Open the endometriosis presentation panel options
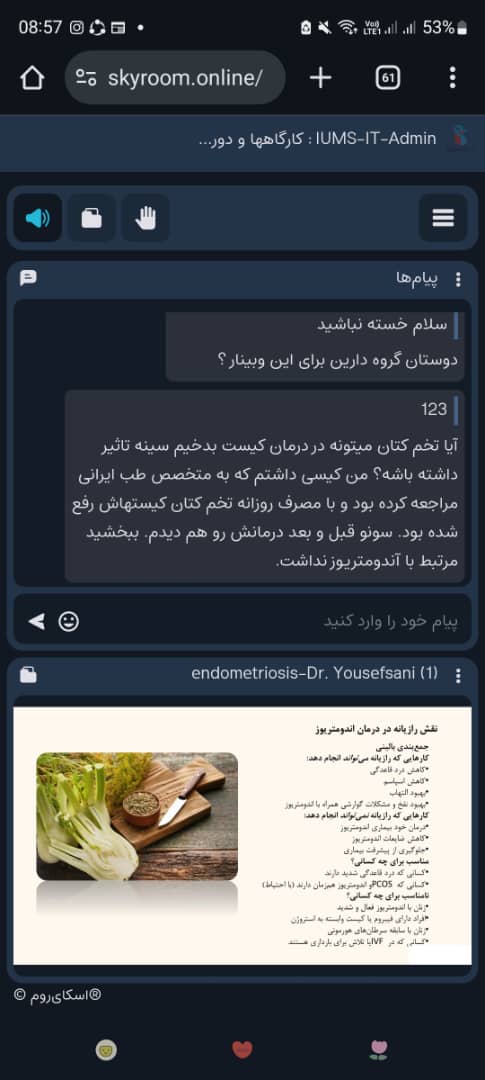 [x=458, y=676]
